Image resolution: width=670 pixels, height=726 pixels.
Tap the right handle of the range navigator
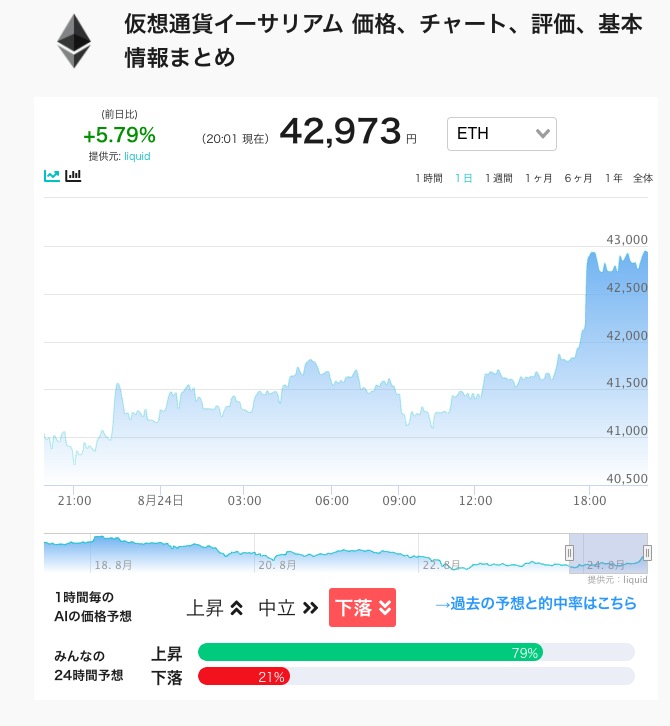[x=647, y=553]
